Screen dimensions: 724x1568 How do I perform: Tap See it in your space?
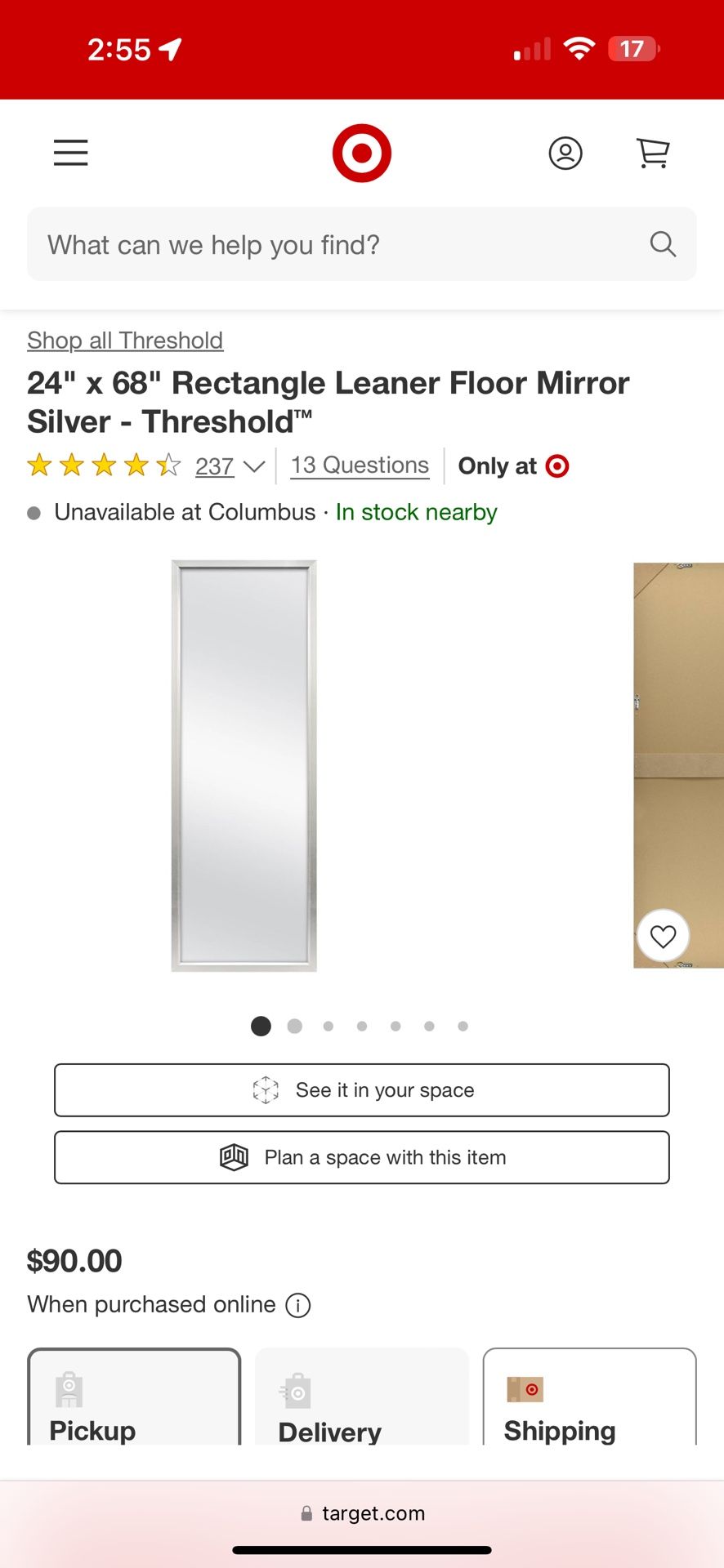tap(362, 1090)
